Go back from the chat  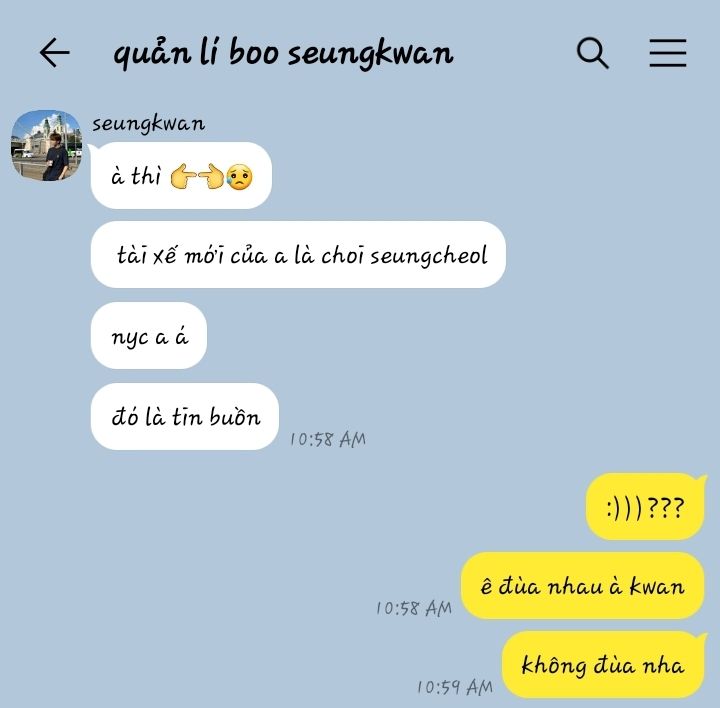[x=54, y=53]
